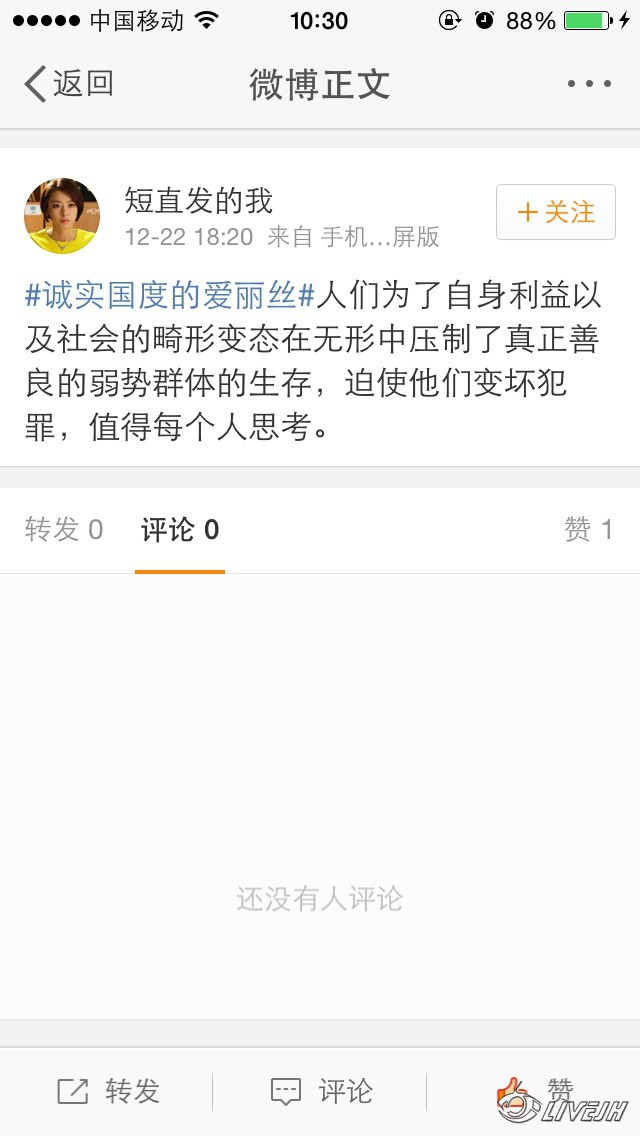The width and height of the screenshot is (640, 1136).
Task: View the 赞 1 likes list
Action: coord(588,530)
